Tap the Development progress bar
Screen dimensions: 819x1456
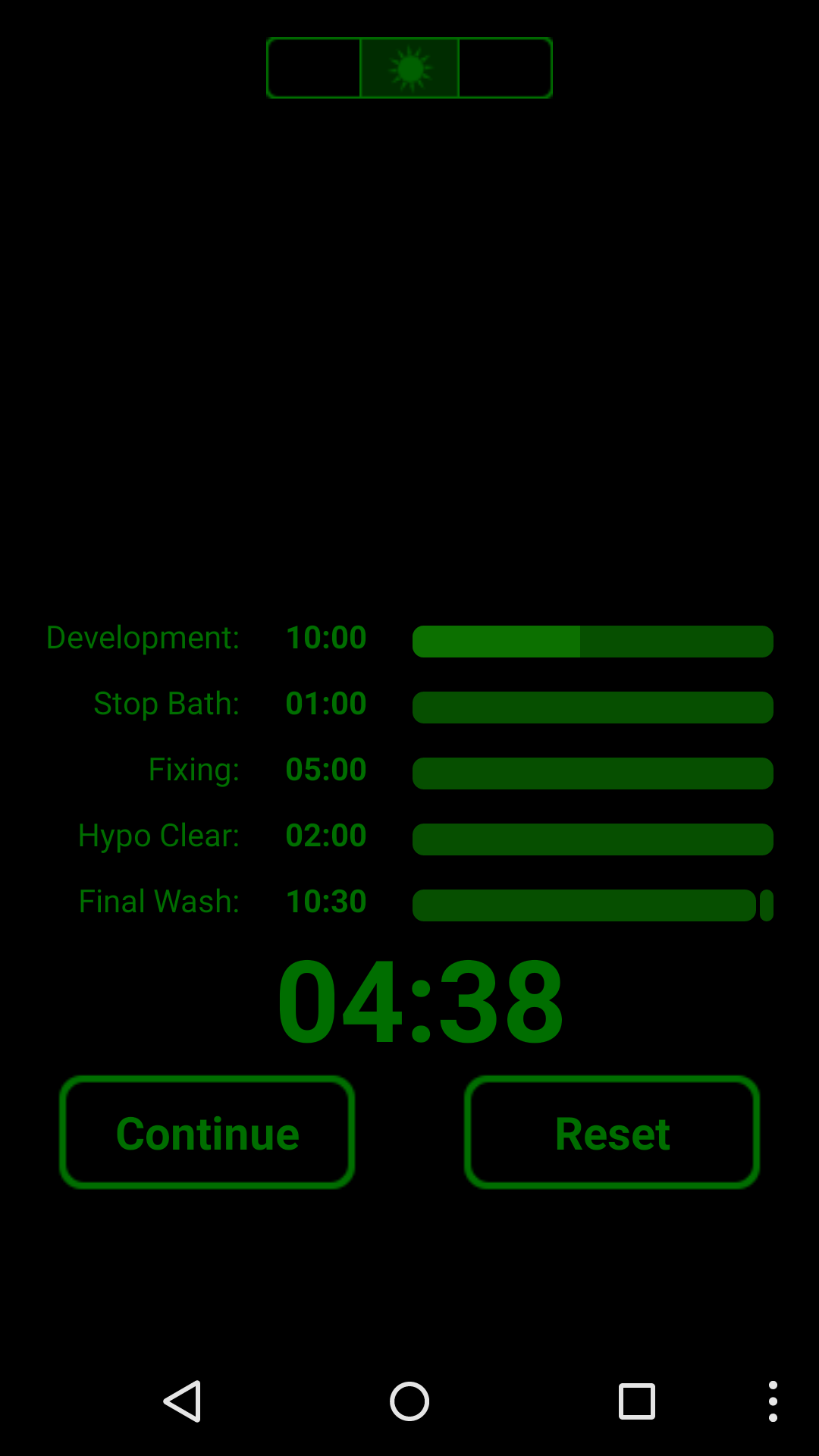pos(591,641)
